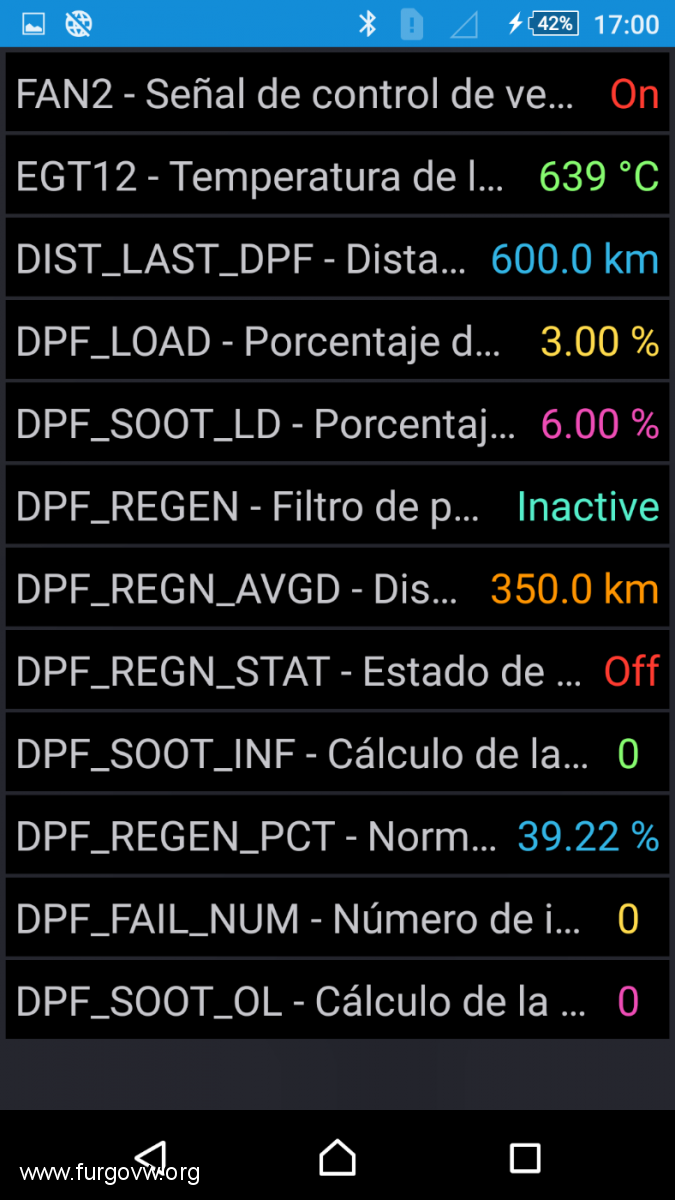
Task: Select the DPF_REGEN Inactive row
Action: coord(337,507)
